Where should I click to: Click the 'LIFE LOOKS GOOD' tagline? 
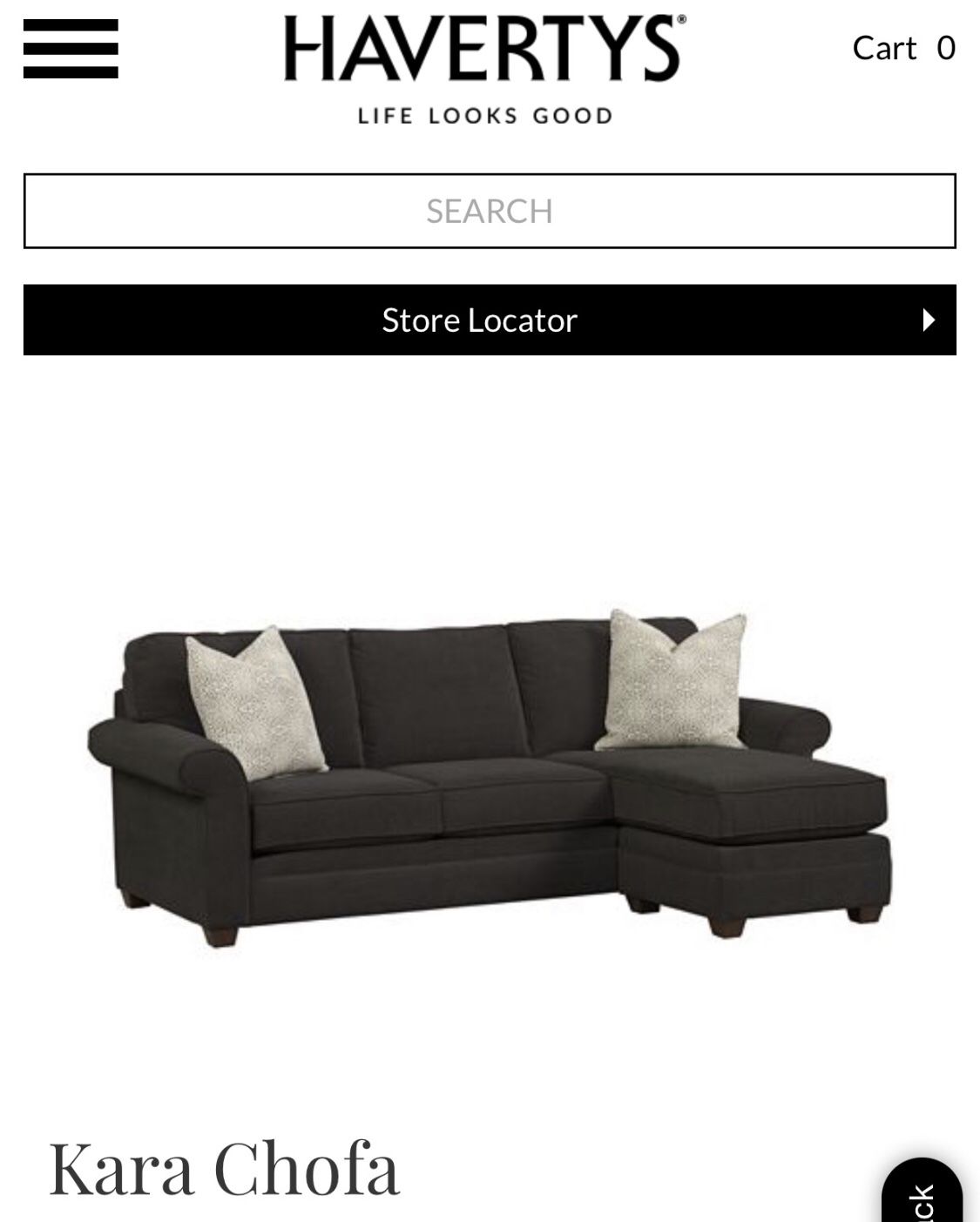click(483, 112)
